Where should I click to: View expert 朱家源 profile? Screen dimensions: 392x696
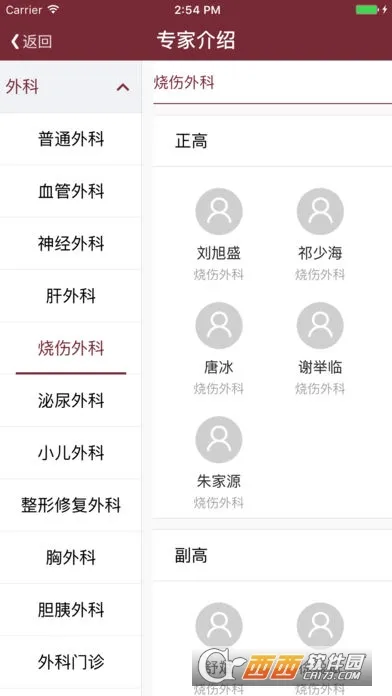pos(219,463)
